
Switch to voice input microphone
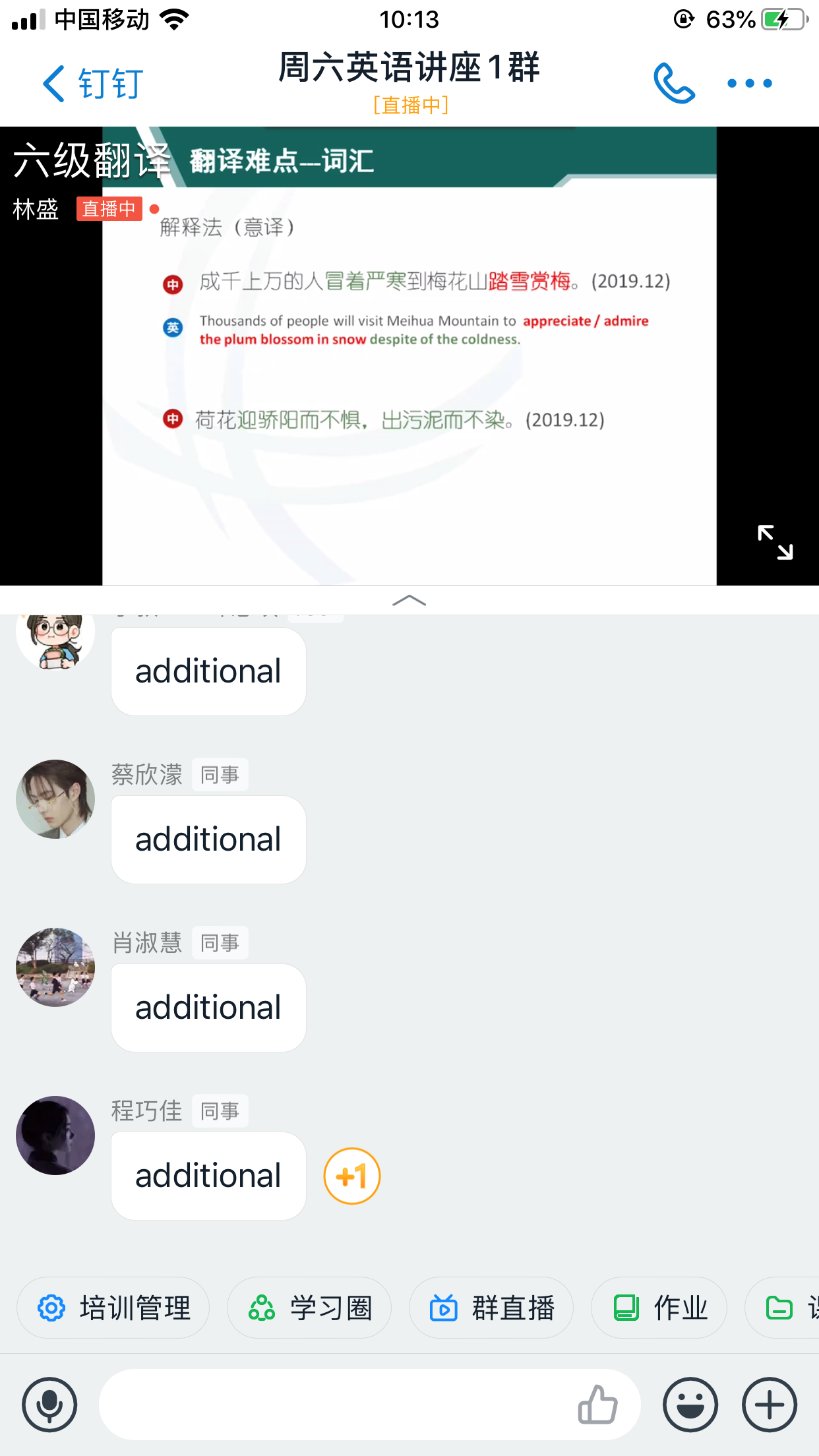[49, 1405]
